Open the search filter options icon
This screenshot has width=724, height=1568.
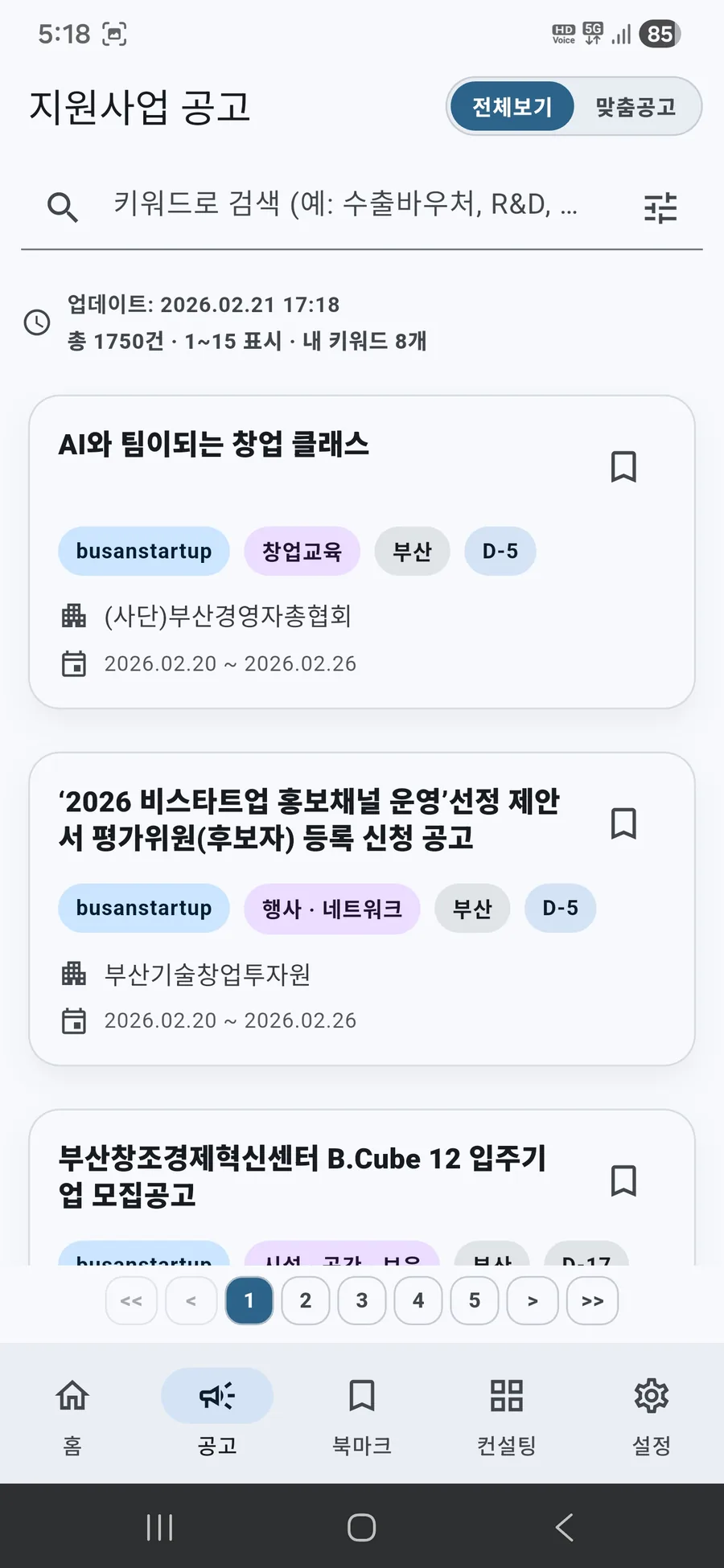click(660, 207)
